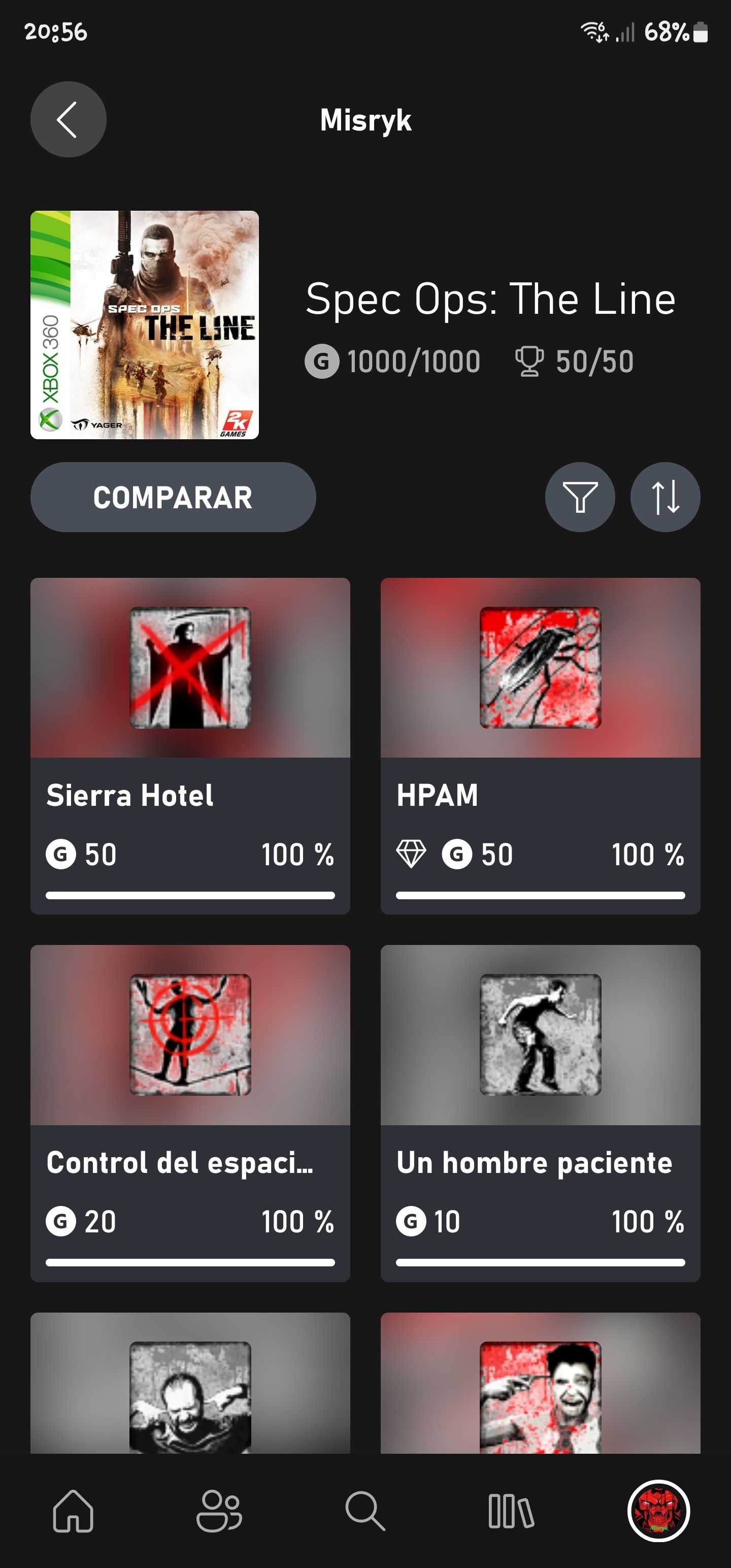Open the Friends tab

(219, 1511)
